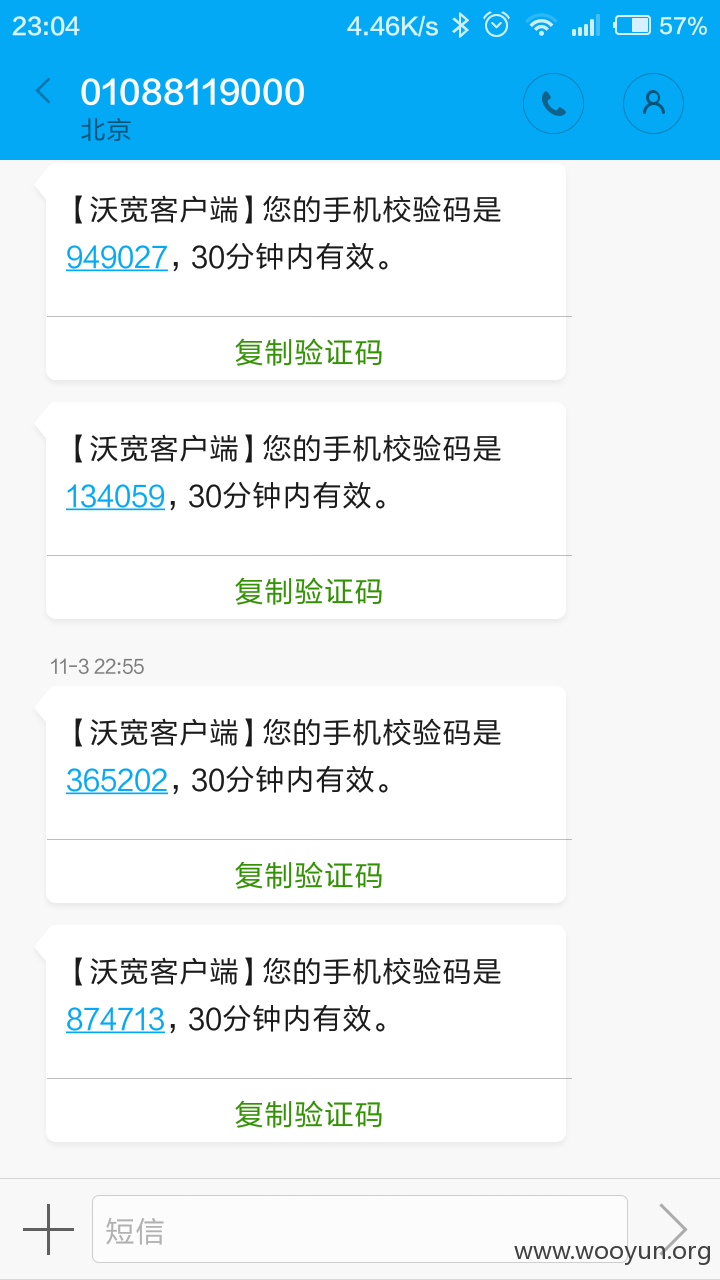Focus the 短信 message input field
Viewport: 720px width, 1280px height.
tap(360, 1229)
